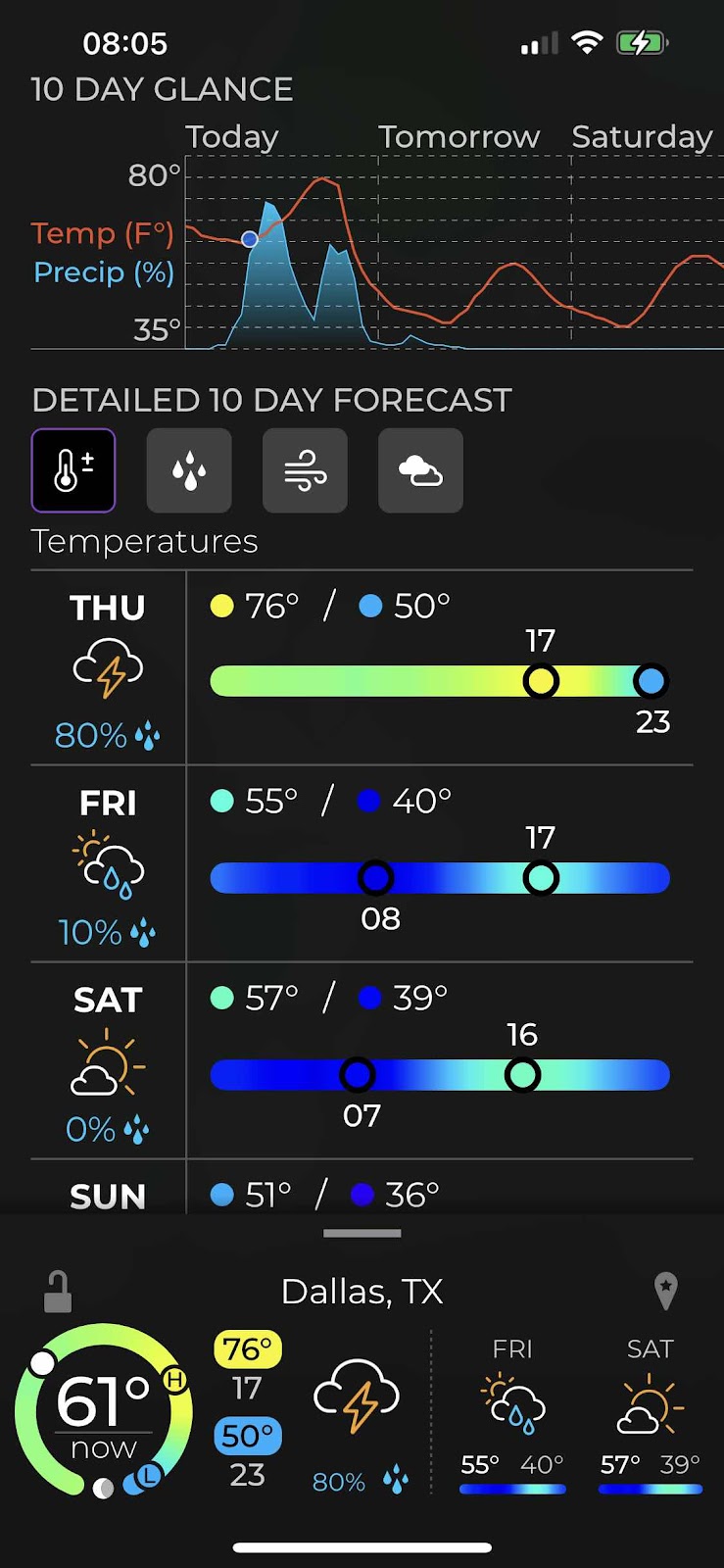Viewport: 724px width, 1568px height.
Task: Tap the 10 Day Glance graph
Action: tap(455, 251)
